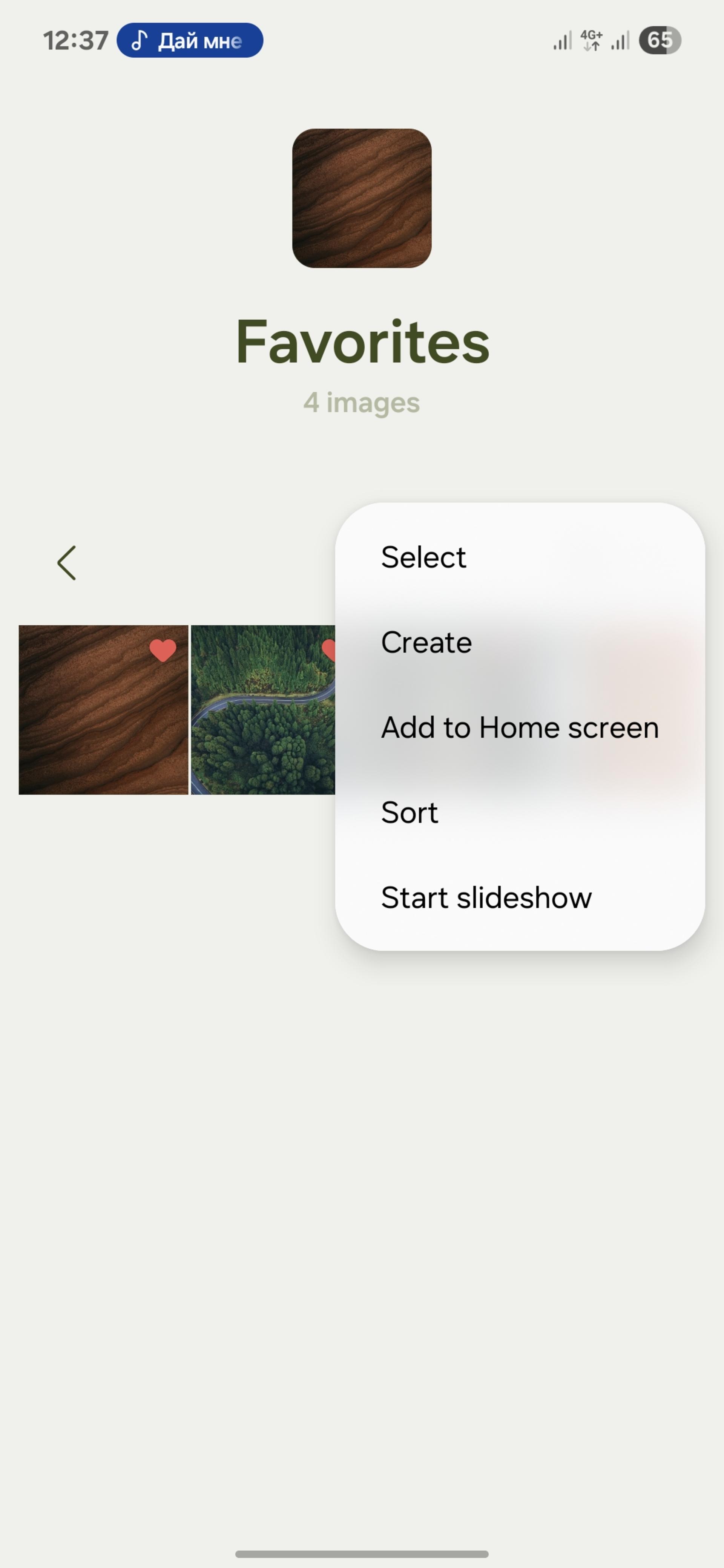This screenshot has height=1568, width=724.
Task: Open the aerial forest road photo
Action: coord(263,710)
